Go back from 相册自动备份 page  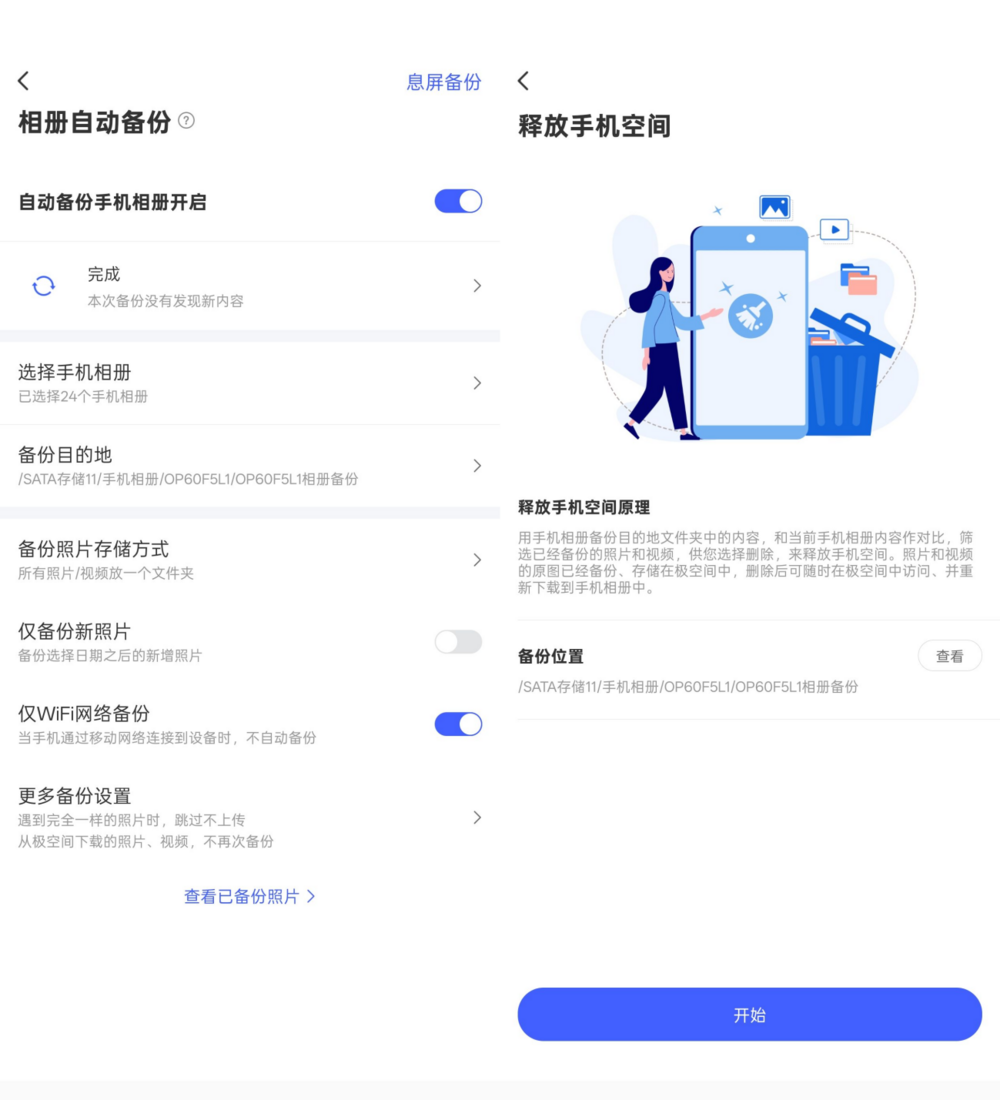24,81
